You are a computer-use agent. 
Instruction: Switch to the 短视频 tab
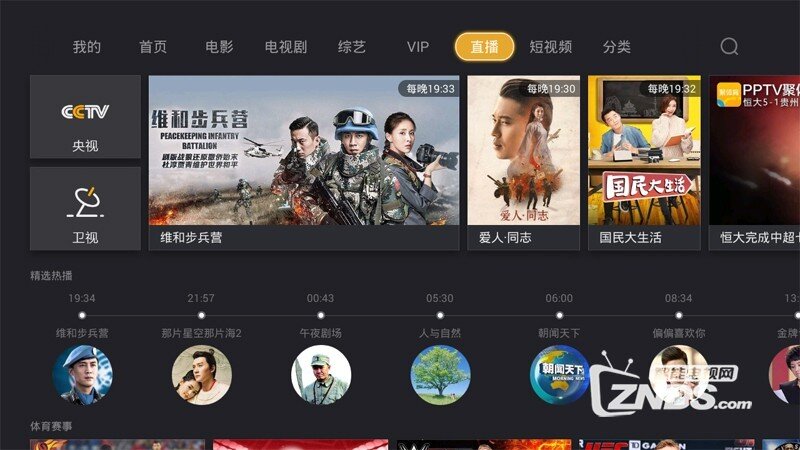click(x=550, y=47)
